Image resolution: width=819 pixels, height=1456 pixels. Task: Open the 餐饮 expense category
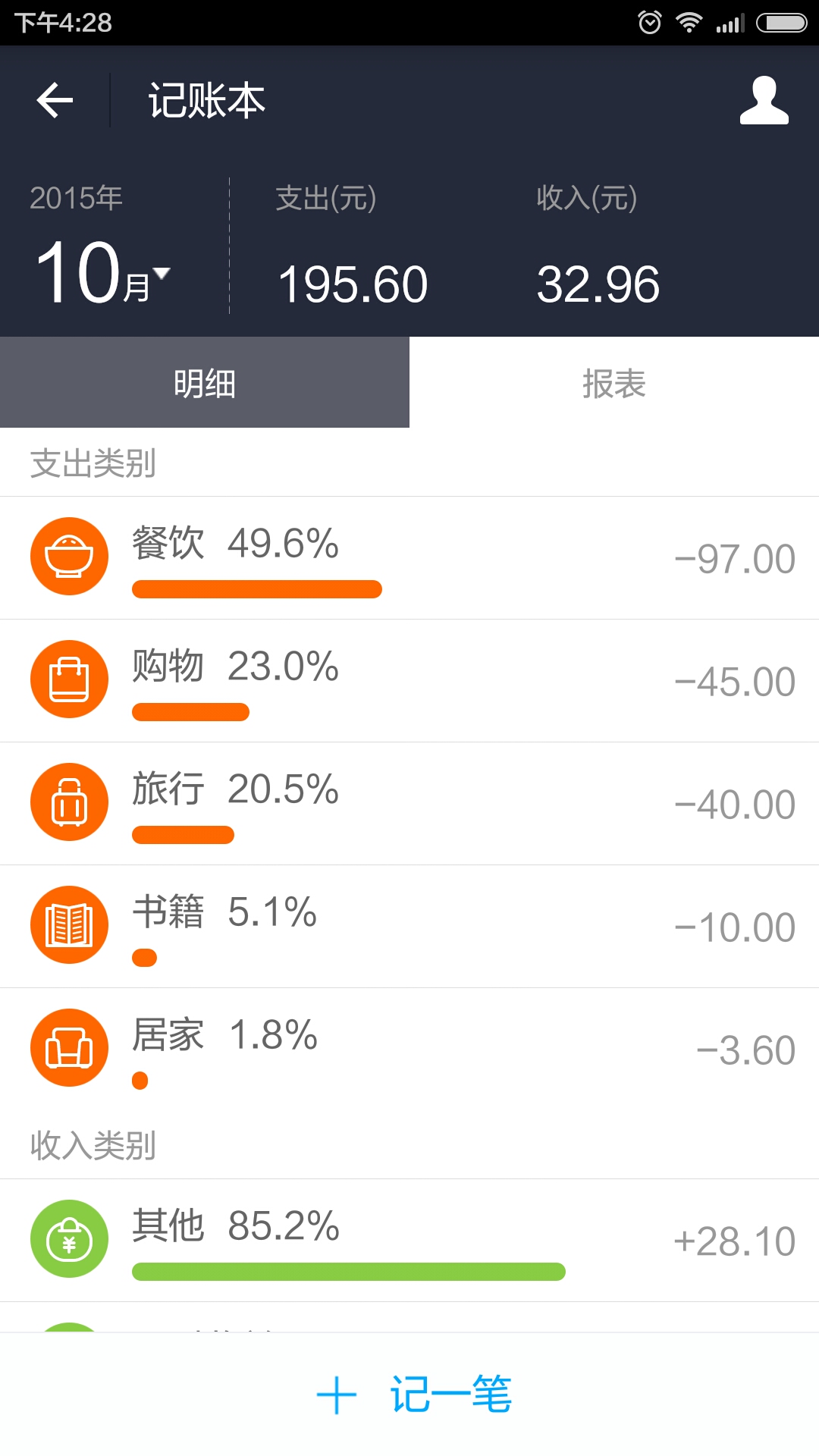pyautogui.click(x=409, y=558)
